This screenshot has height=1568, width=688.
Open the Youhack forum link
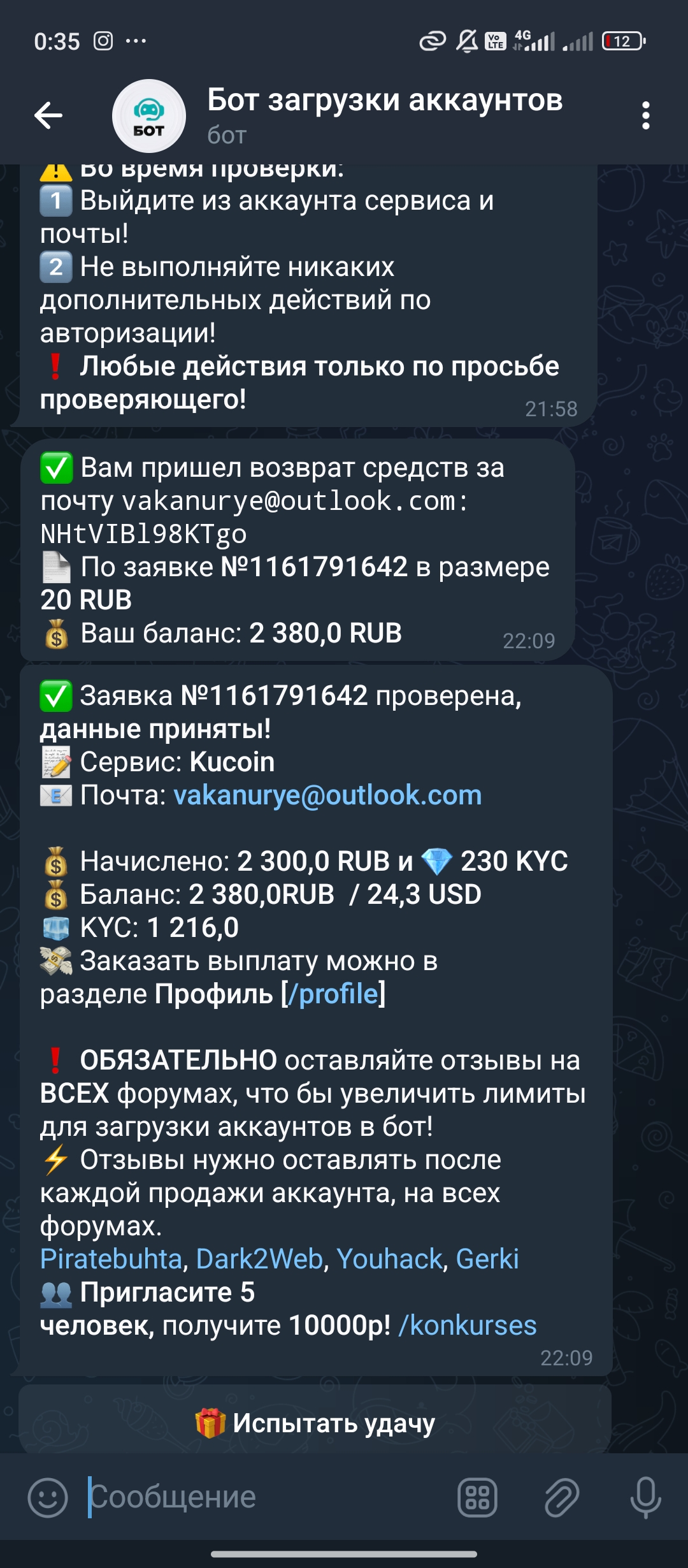click(389, 1259)
